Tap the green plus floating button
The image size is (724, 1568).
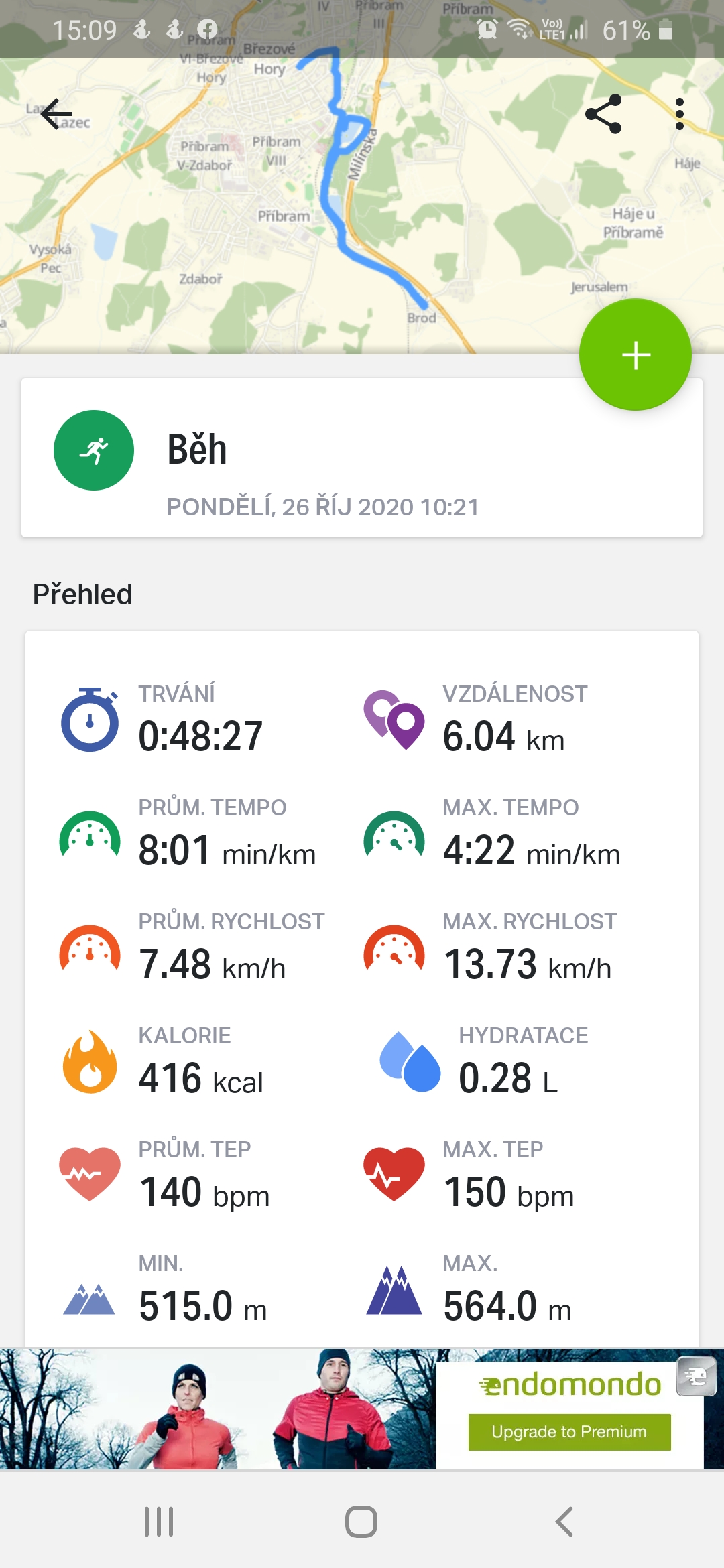pos(636,354)
